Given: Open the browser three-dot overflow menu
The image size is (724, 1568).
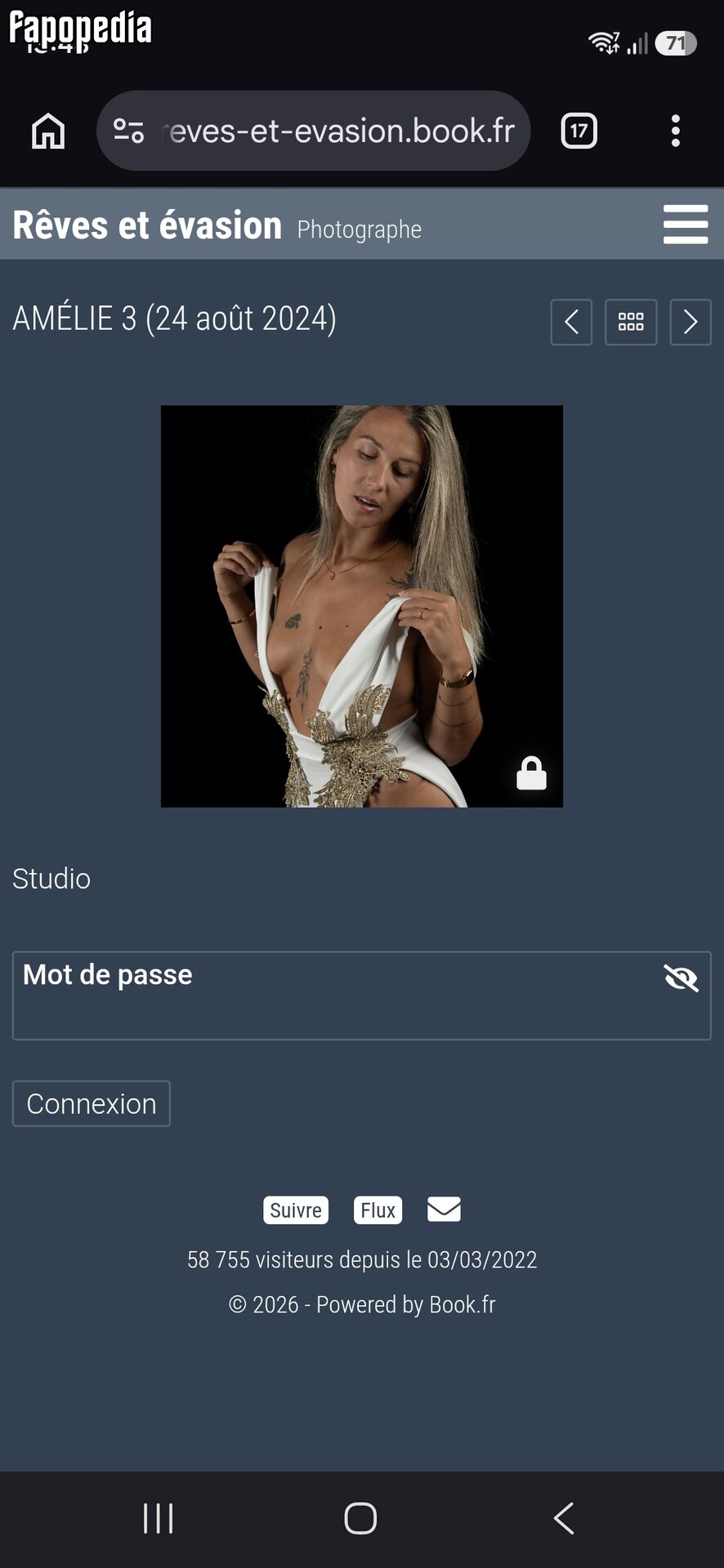Looking at the screenshot, I should click(x=675, y=131).
